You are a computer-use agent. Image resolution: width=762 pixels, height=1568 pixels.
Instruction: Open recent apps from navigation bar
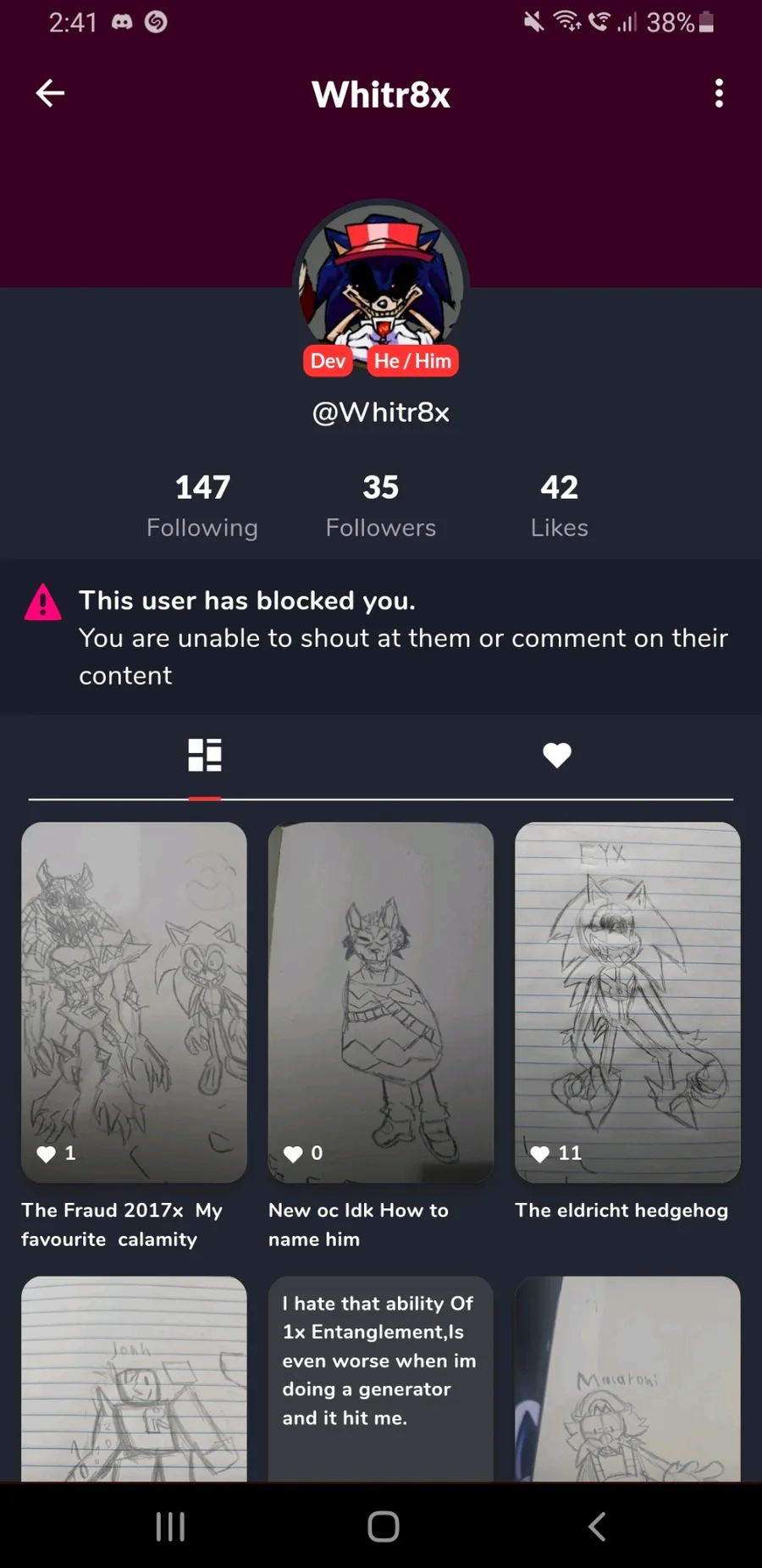pos(170,1526)
